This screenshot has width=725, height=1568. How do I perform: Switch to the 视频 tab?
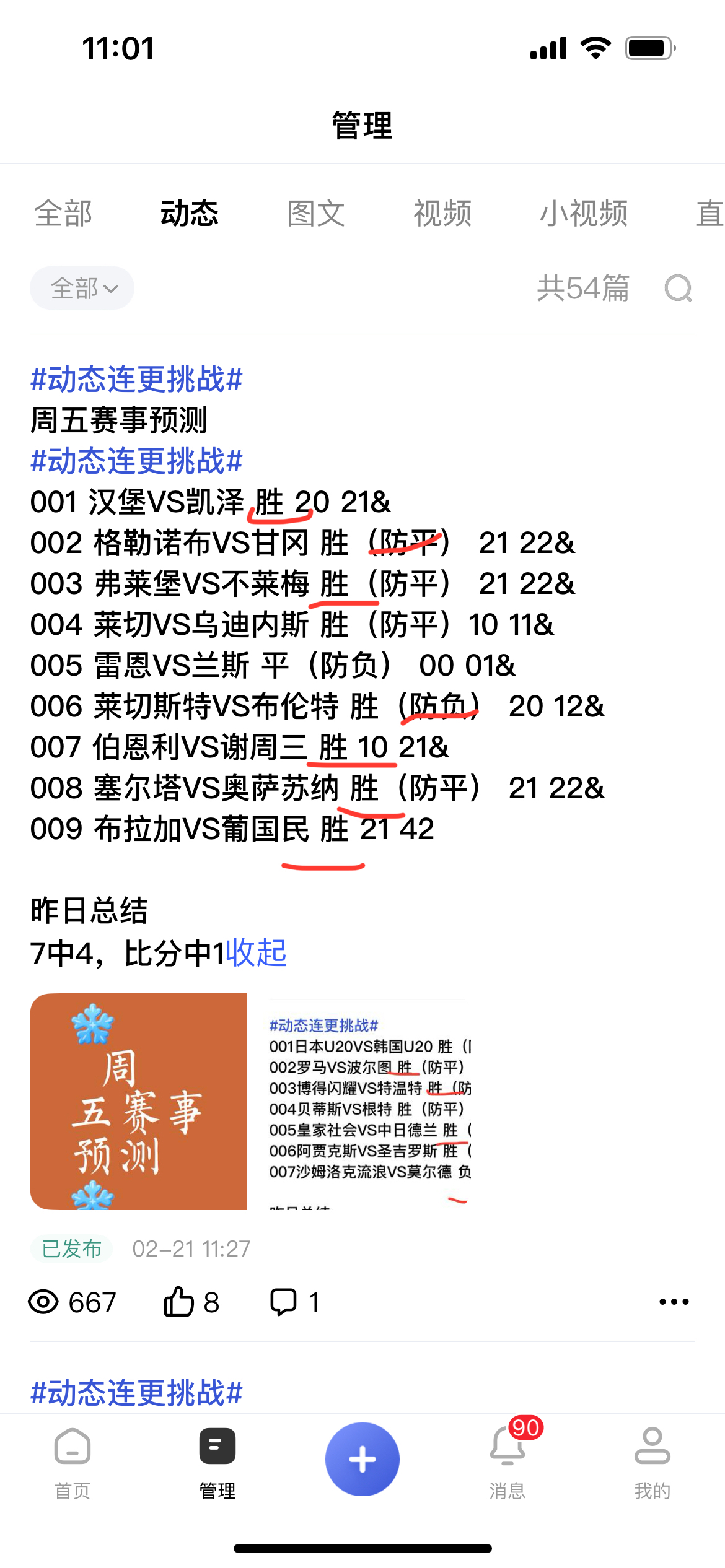tap(442, 213)
